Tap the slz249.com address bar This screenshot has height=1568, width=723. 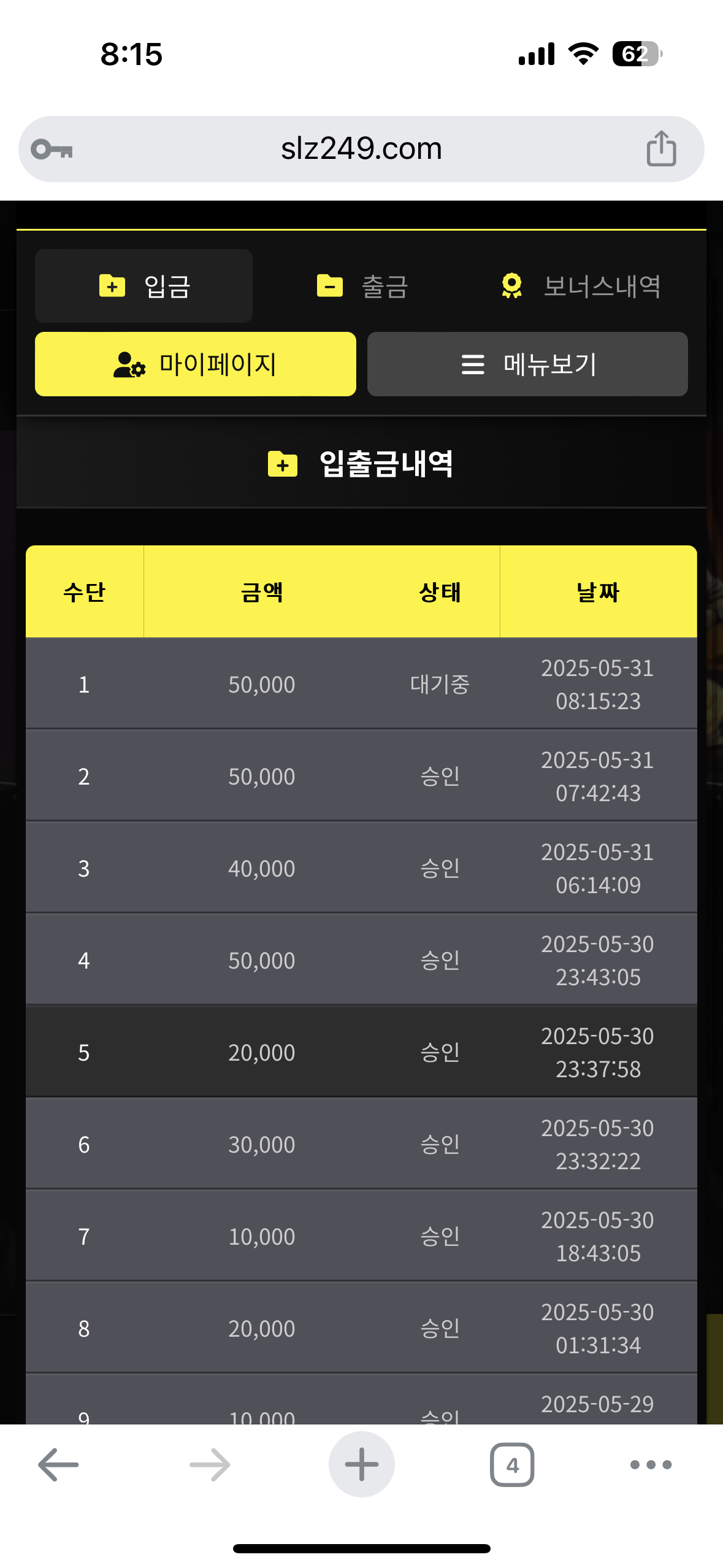(361, 149)
